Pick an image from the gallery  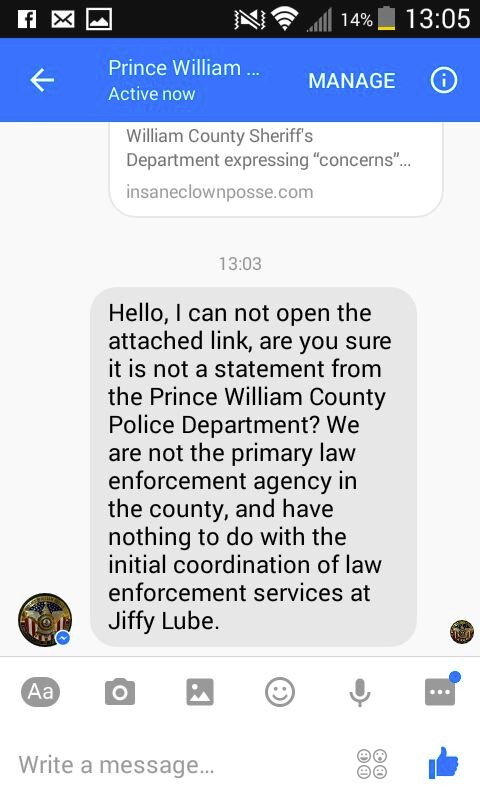tap(200, 692)
